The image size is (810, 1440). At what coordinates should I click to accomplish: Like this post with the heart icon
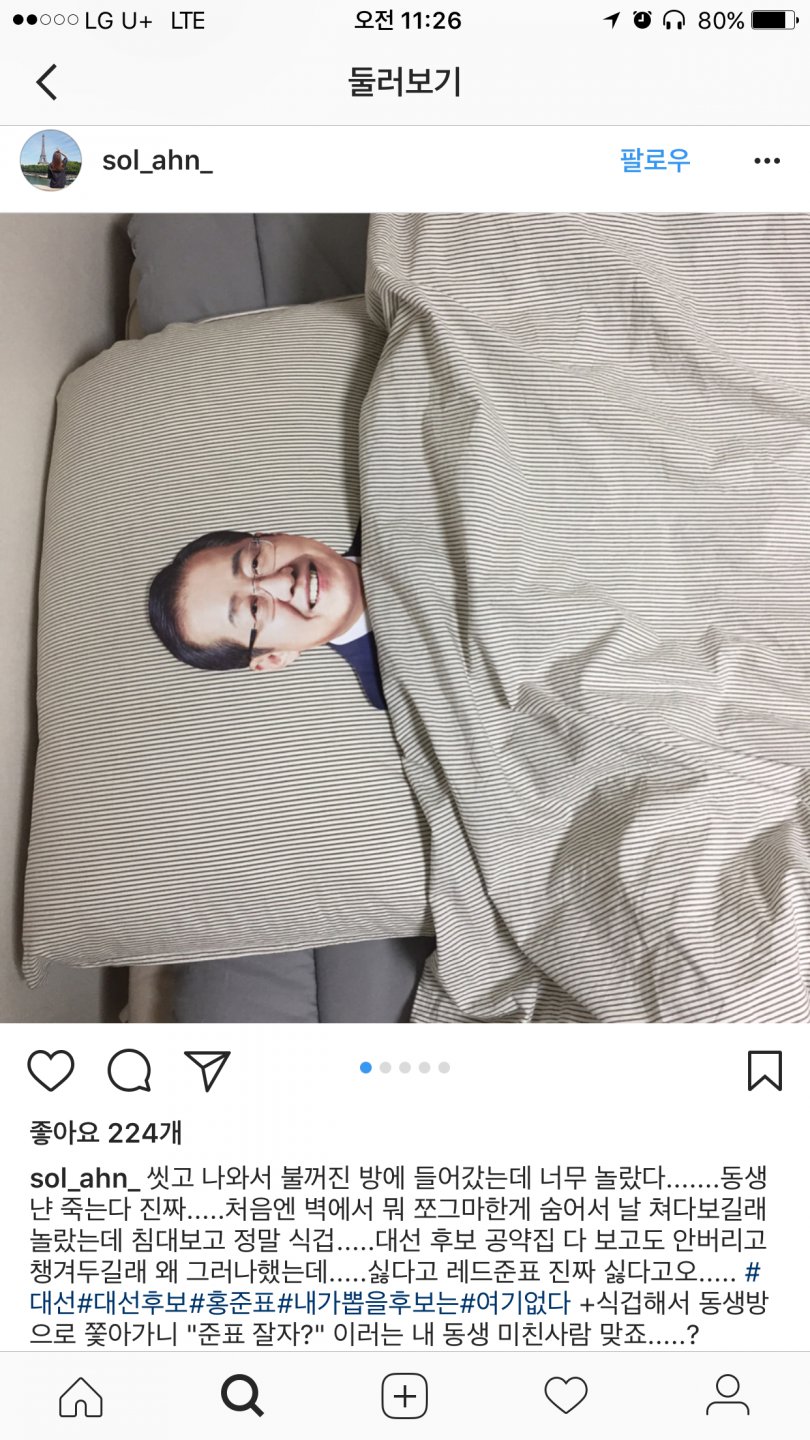click(51, 1071)
